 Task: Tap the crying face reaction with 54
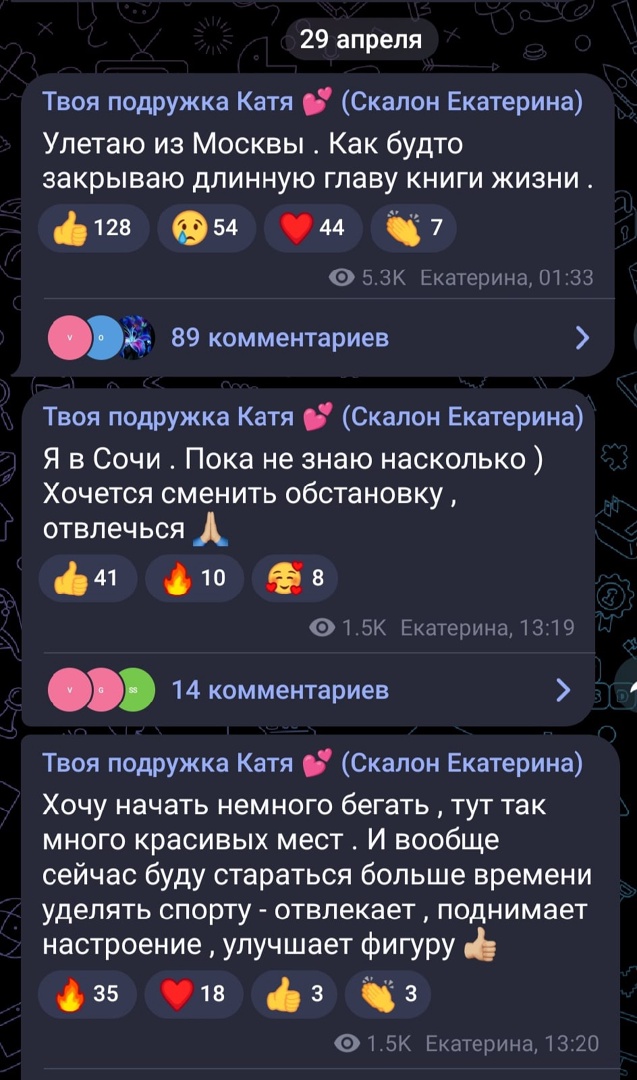[x=207, y=228]
